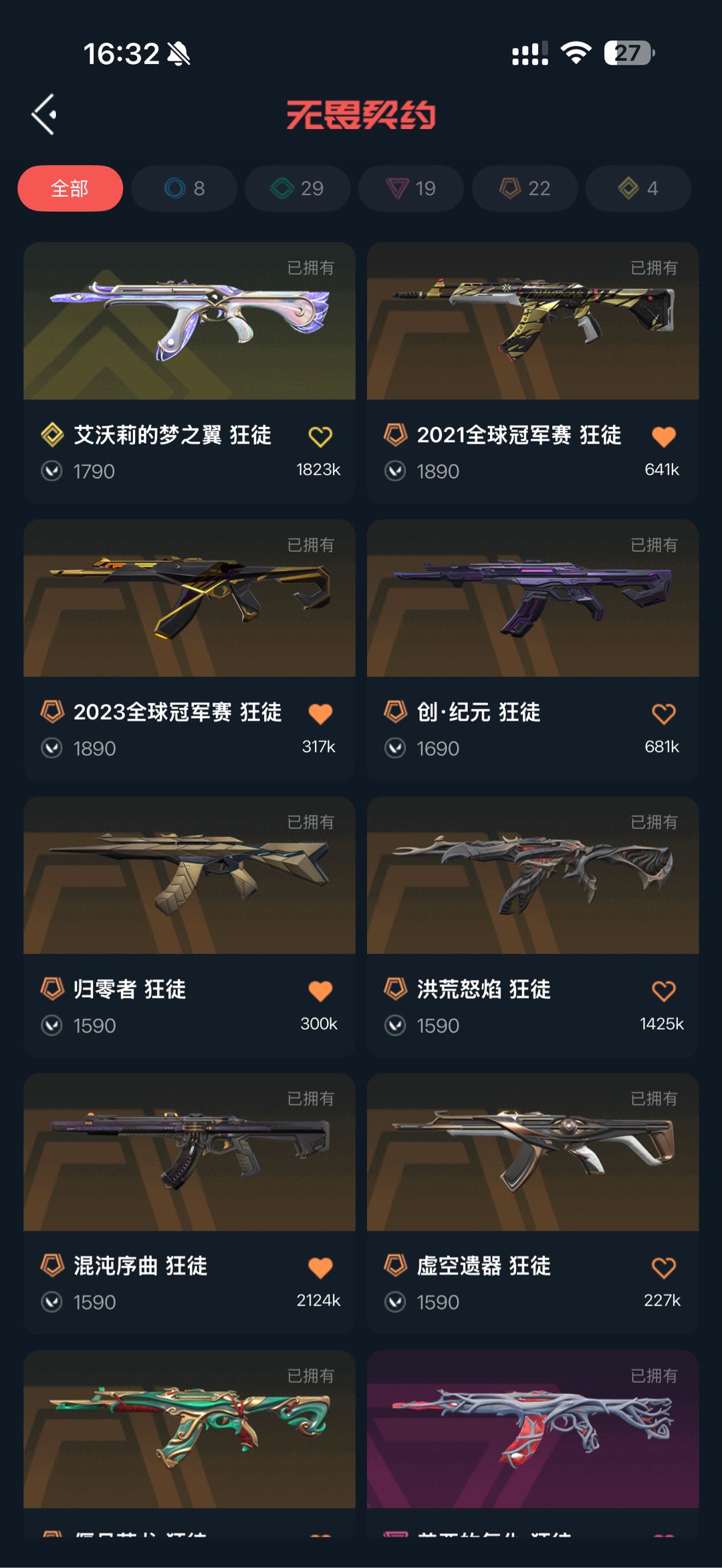Filter by the tier showing 4 items

pyautogui.click(x=638, y=188)
